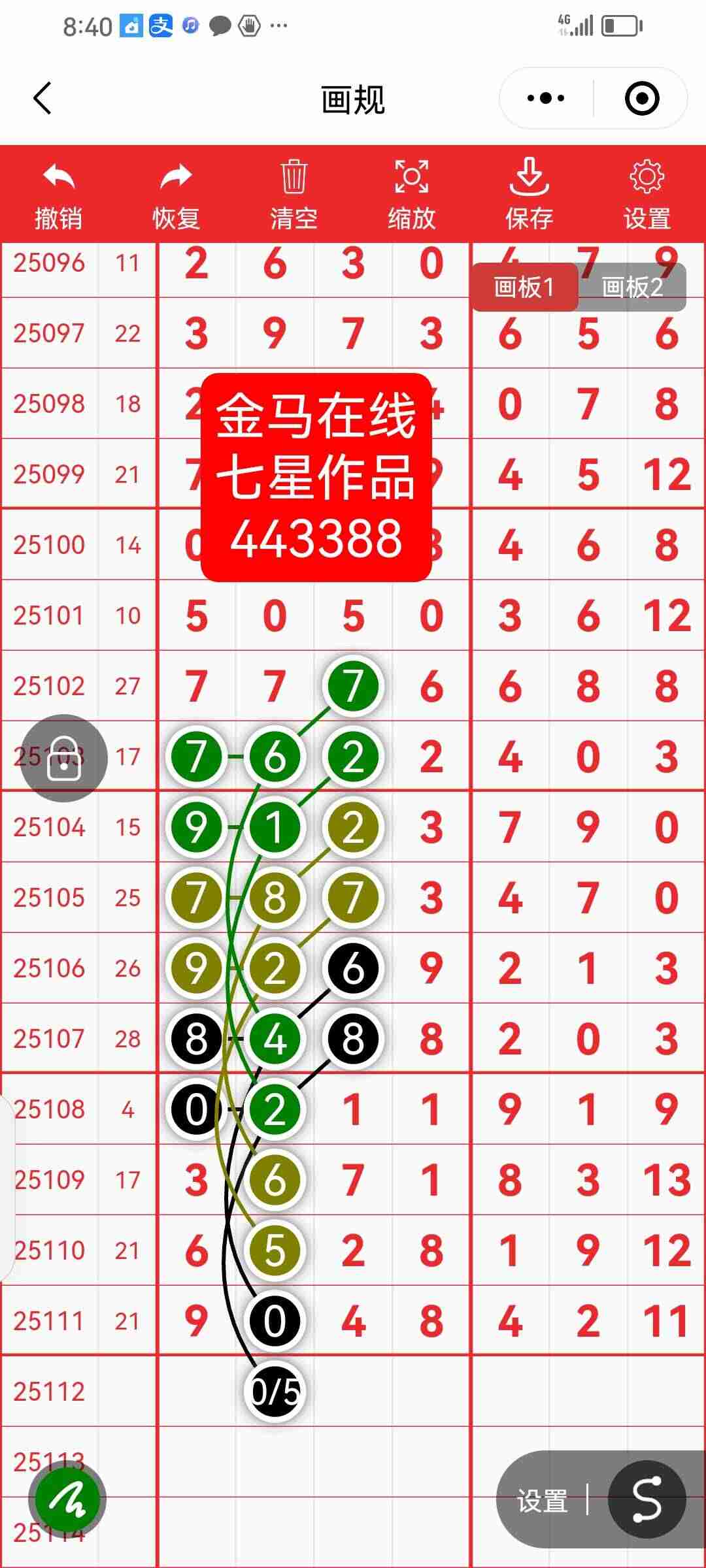
Task: Click the red 金马在线 banner overlay
Action: [x=318, y=476]
